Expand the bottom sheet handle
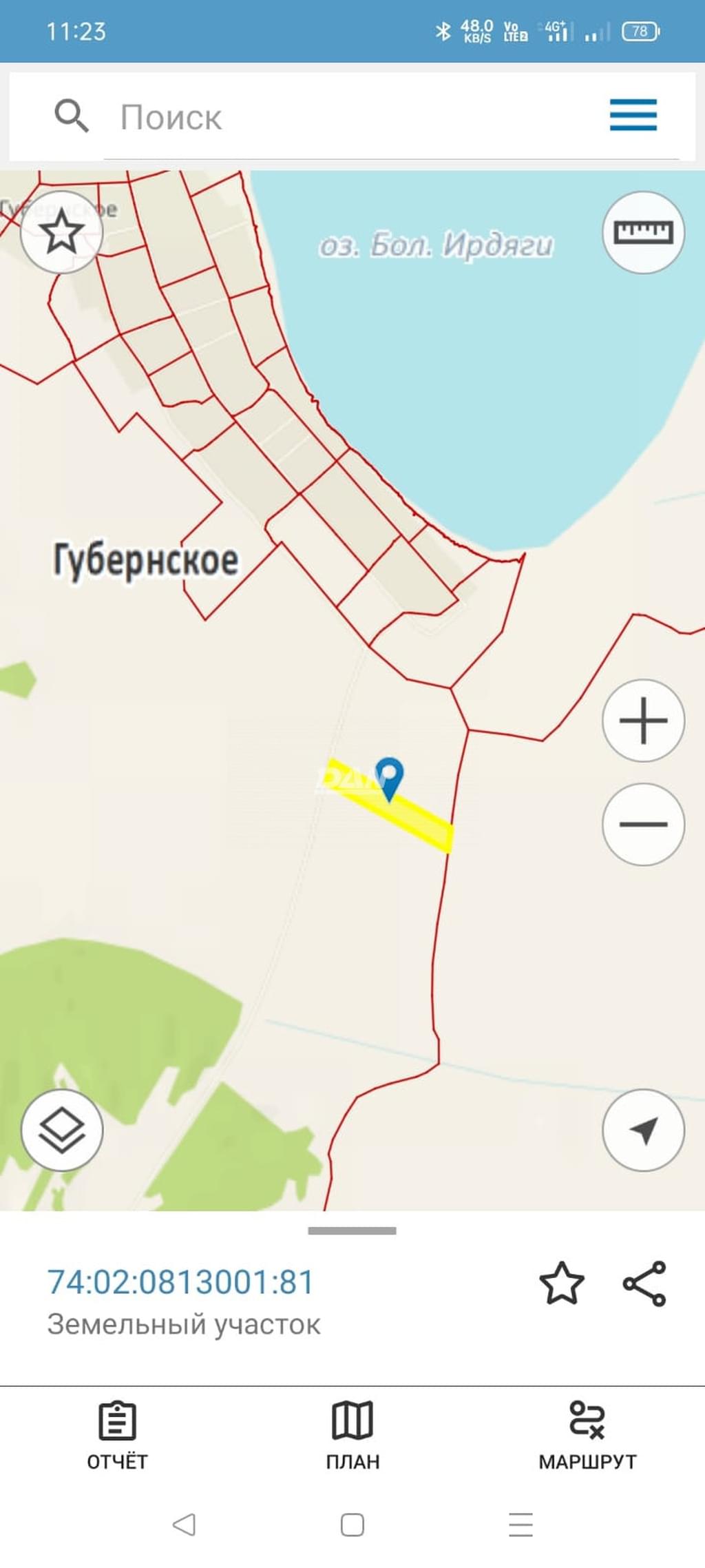Screen dimensions: 705x1568 352,1230
